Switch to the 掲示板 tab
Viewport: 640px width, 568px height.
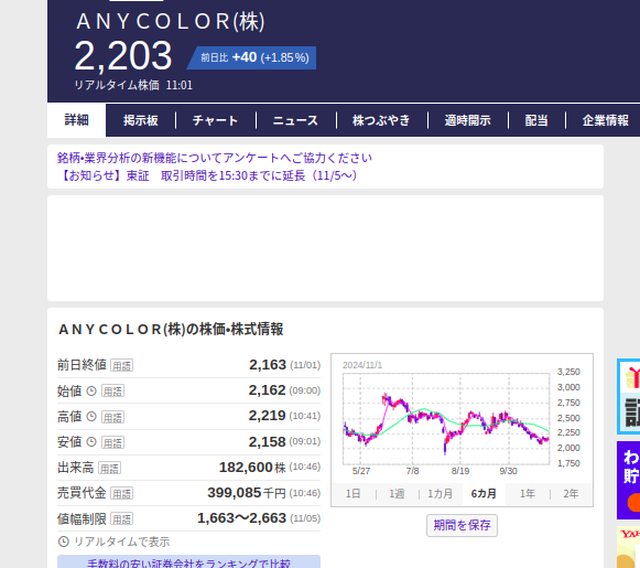click(141, 121)
